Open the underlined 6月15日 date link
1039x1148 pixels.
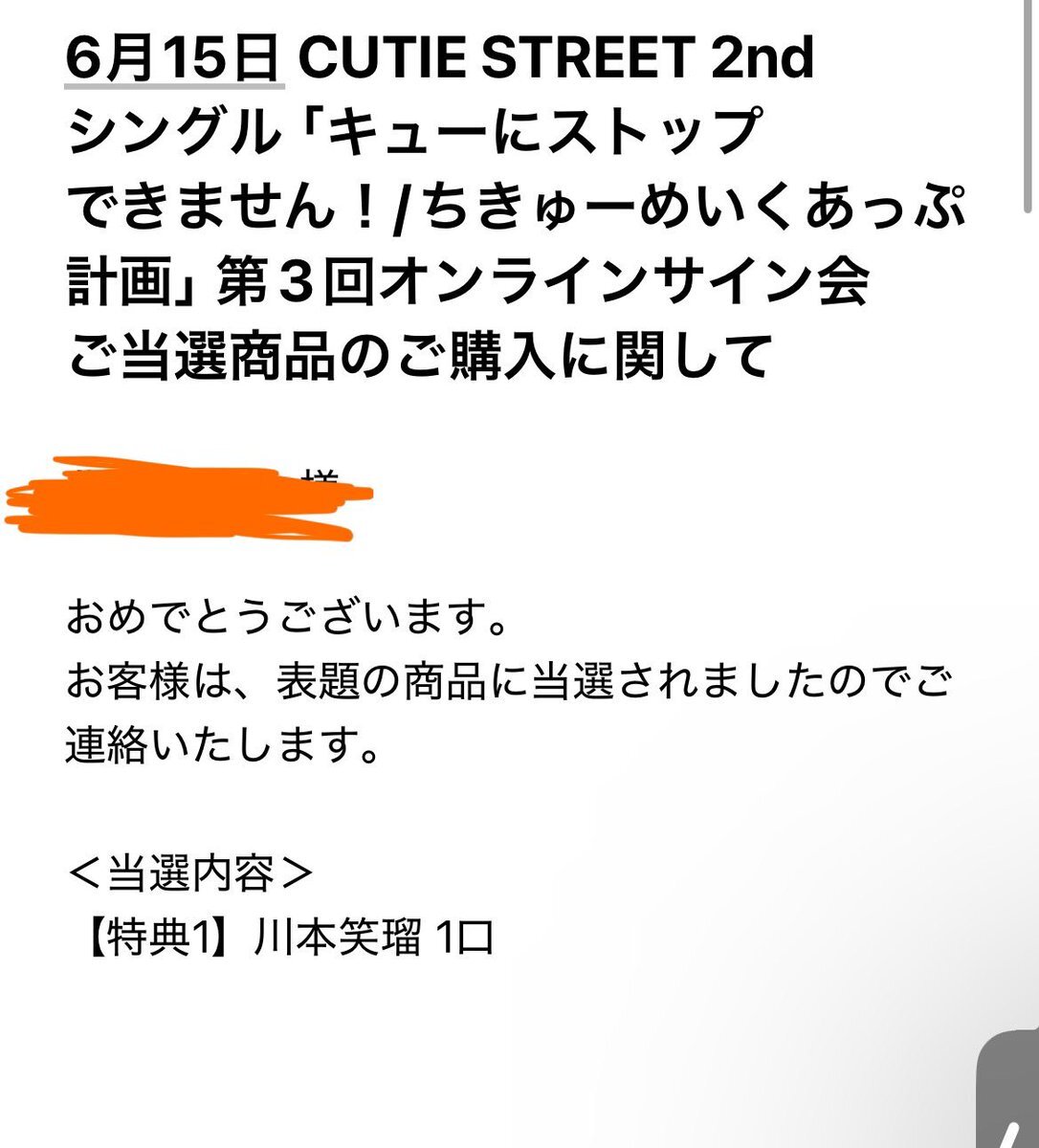tap(175, 58)
